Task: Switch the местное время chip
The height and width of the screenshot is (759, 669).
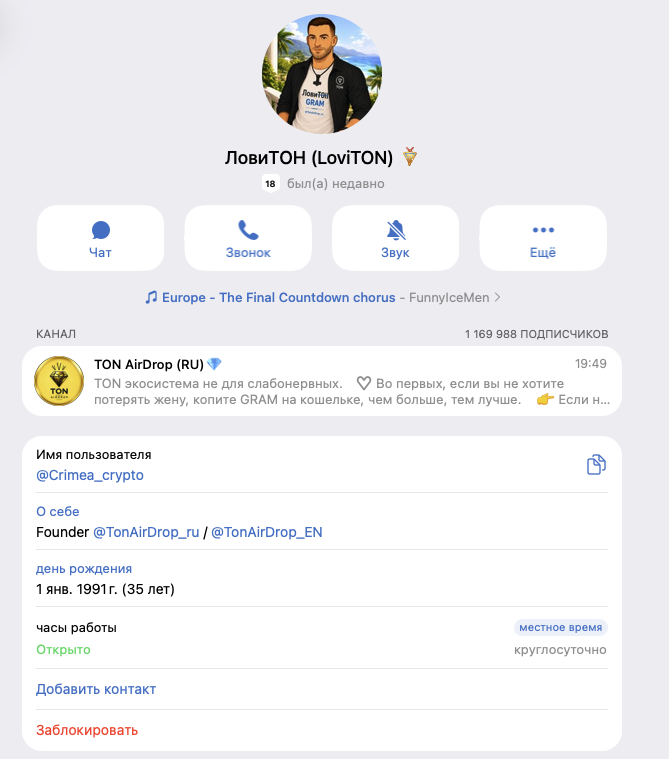Action: pyautogui.click(x=561, y=627)
